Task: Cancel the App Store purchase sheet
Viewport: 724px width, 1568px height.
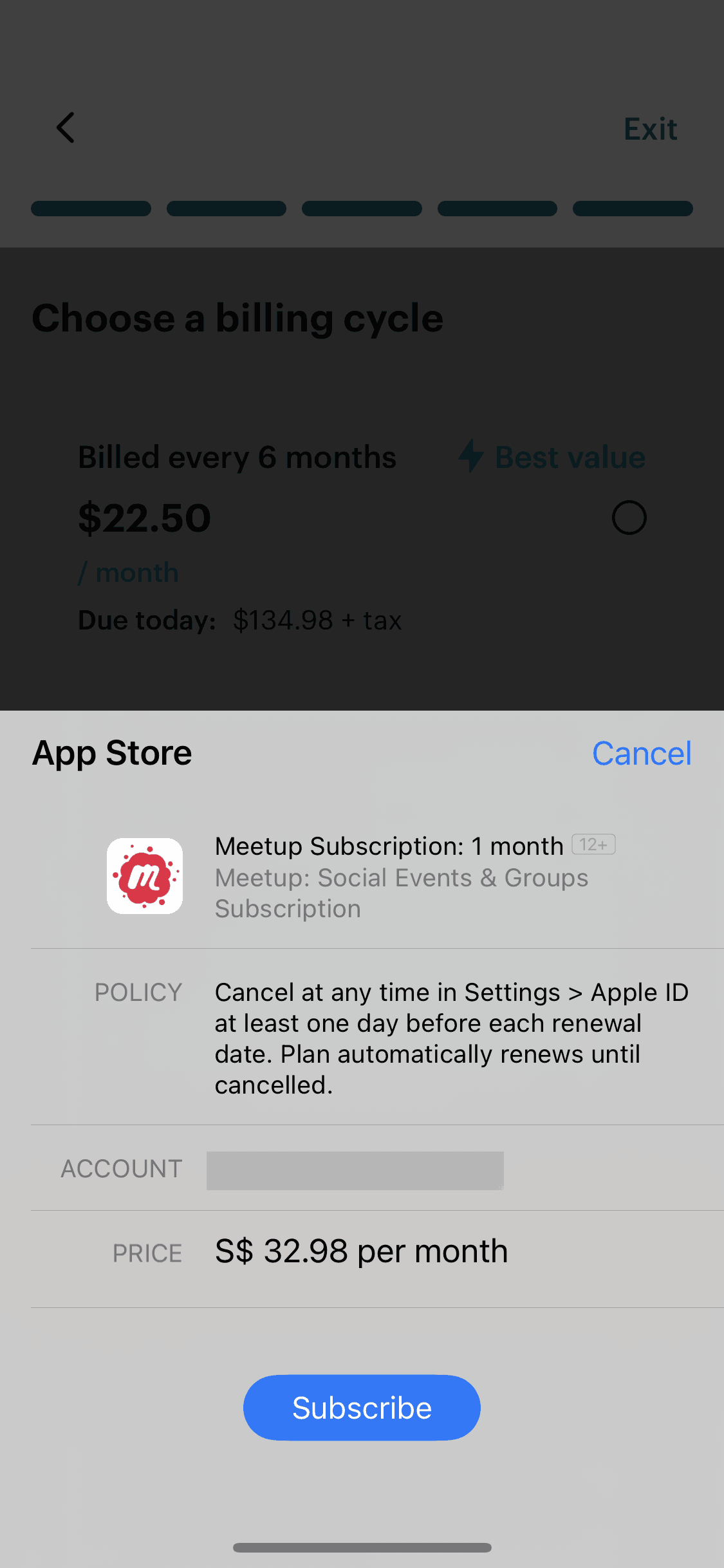Action: pyautogui.click(x=642, y=753)
